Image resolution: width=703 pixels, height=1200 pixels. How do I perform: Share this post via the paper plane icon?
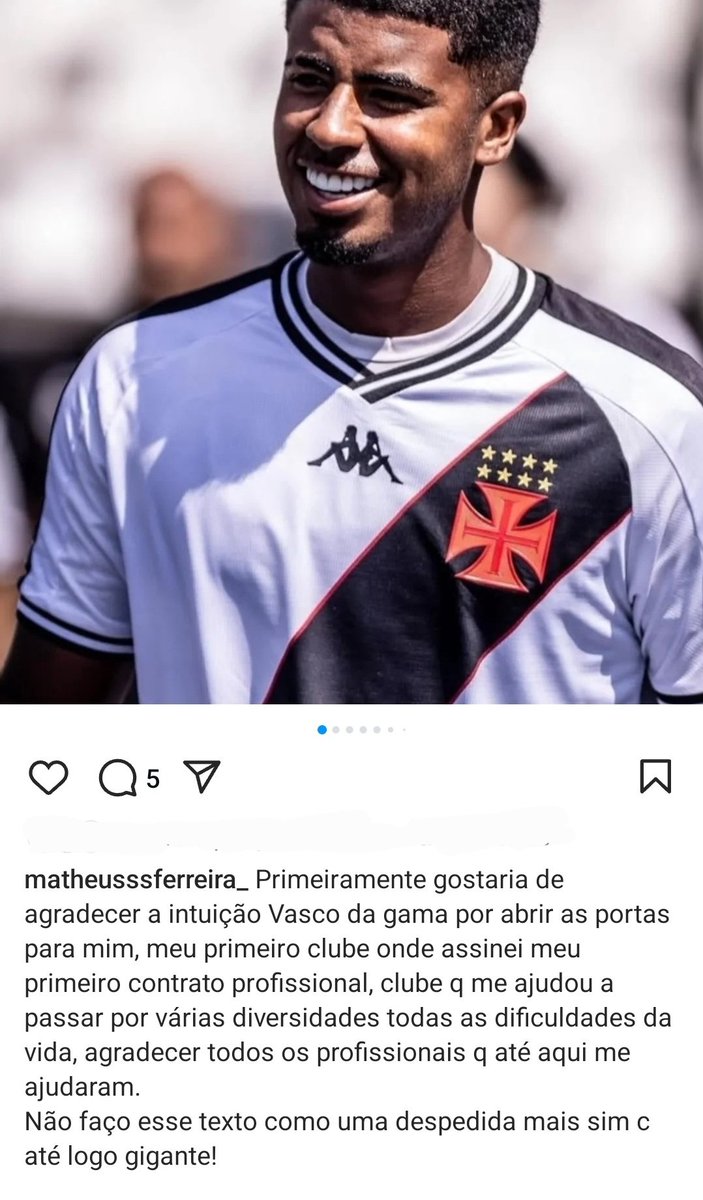pyautogui.click(x=202, y=777)
